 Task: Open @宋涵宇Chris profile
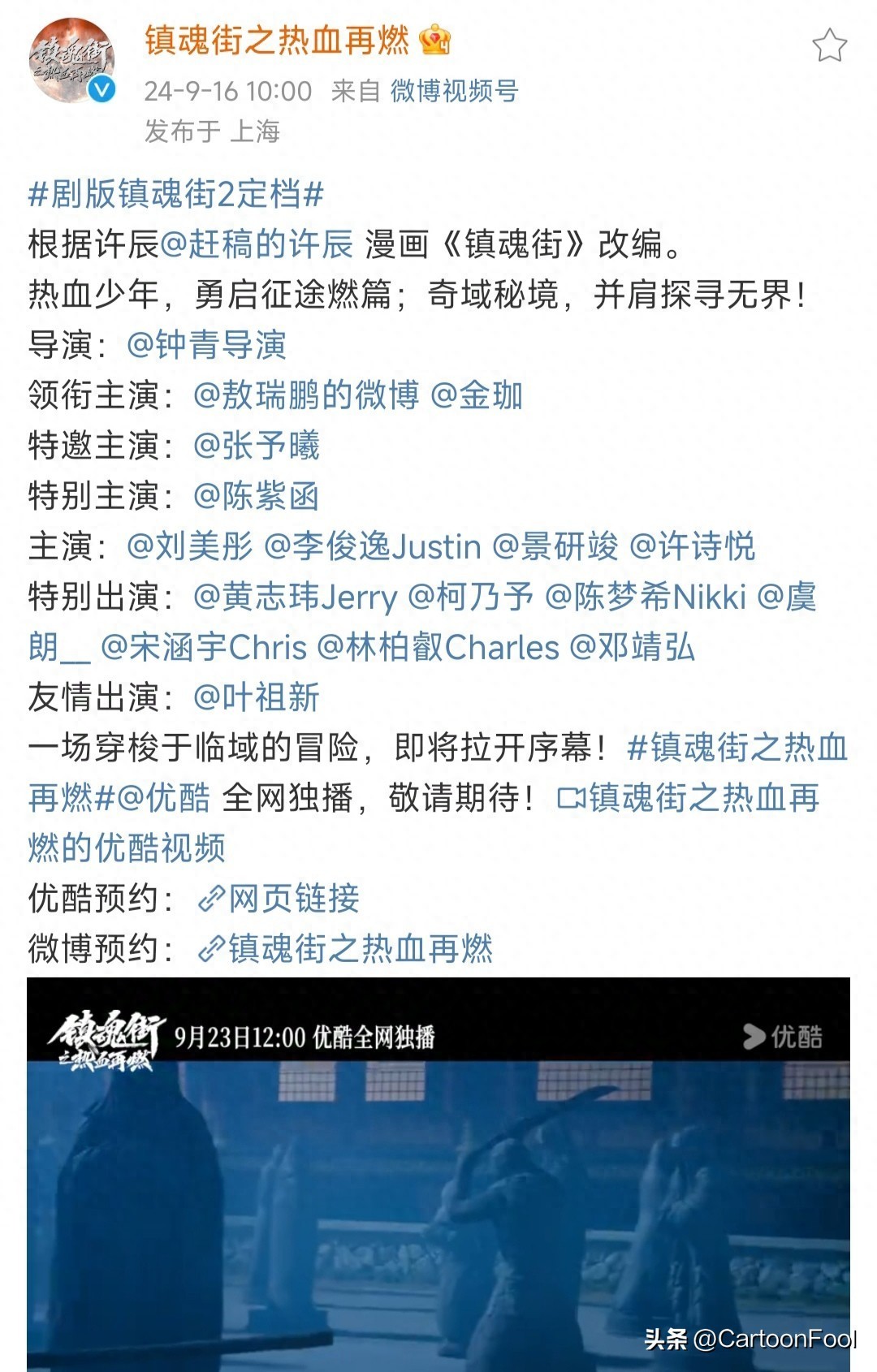click(x=204, y=647)
